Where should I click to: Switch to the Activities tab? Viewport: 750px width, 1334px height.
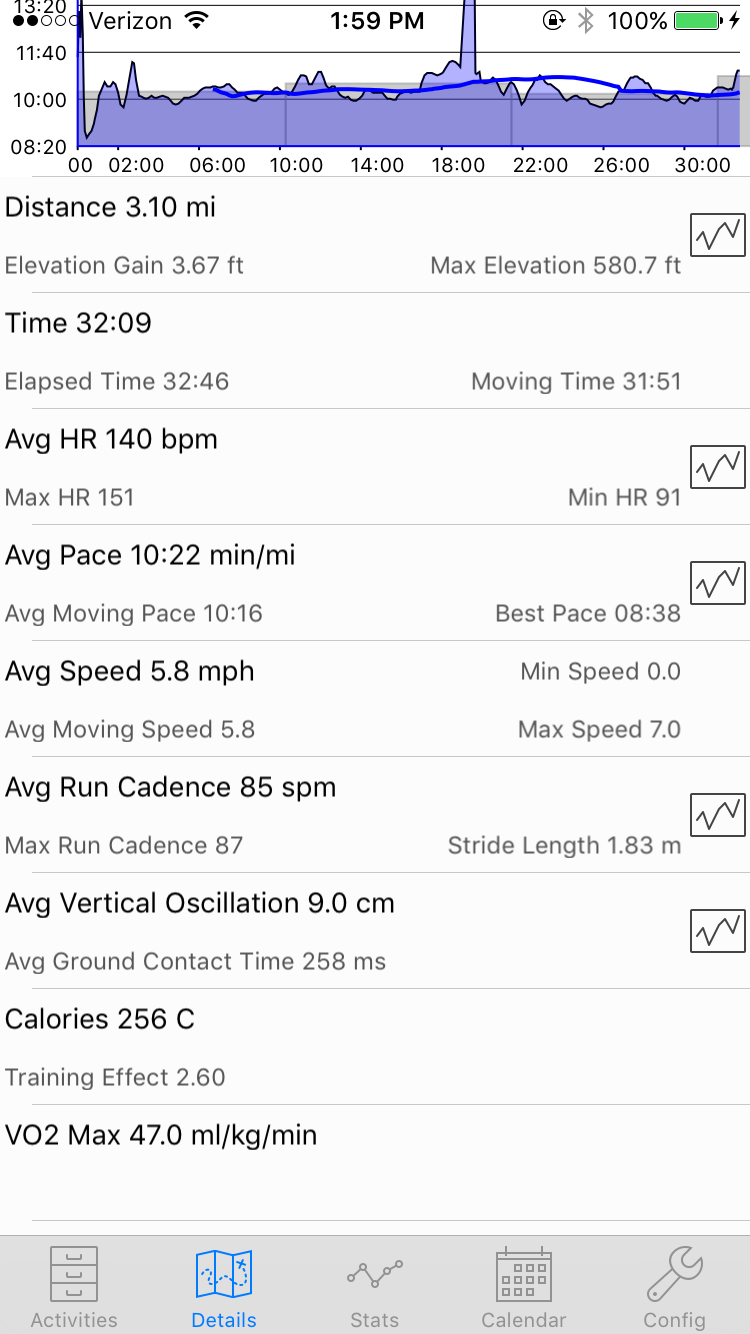point(73,1285)
